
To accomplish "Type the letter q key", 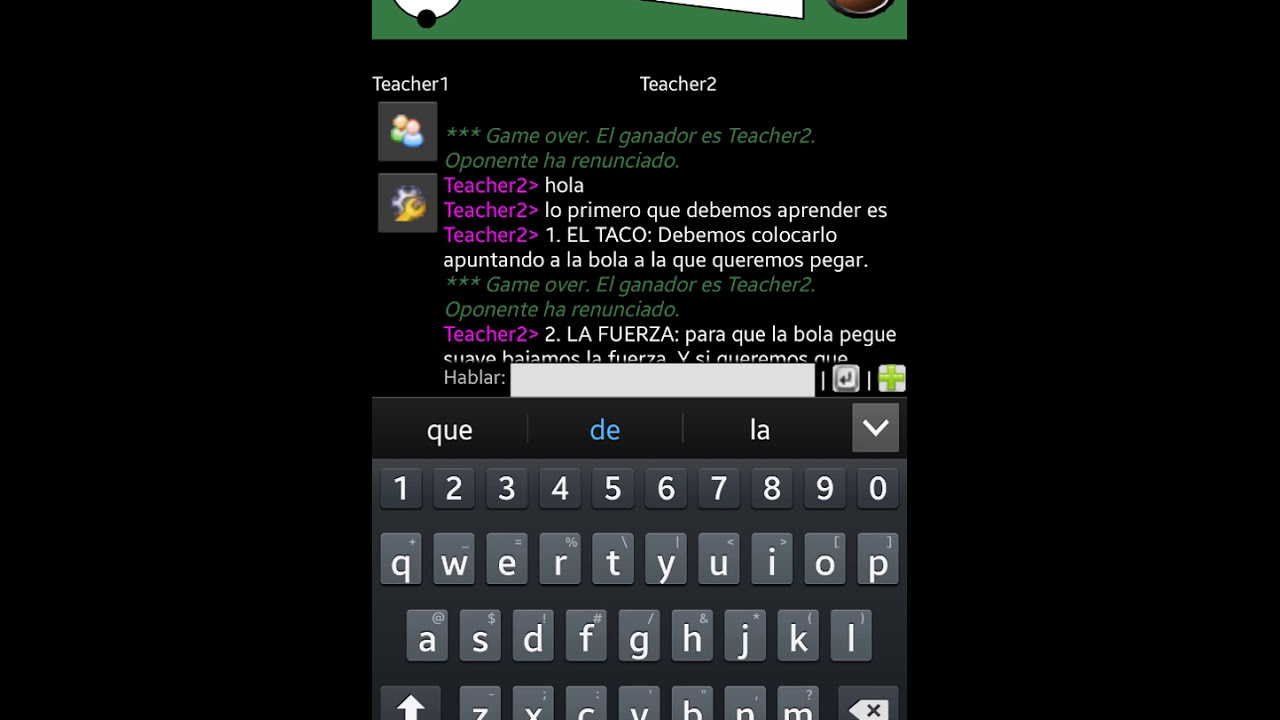I will tap(401, 562).
